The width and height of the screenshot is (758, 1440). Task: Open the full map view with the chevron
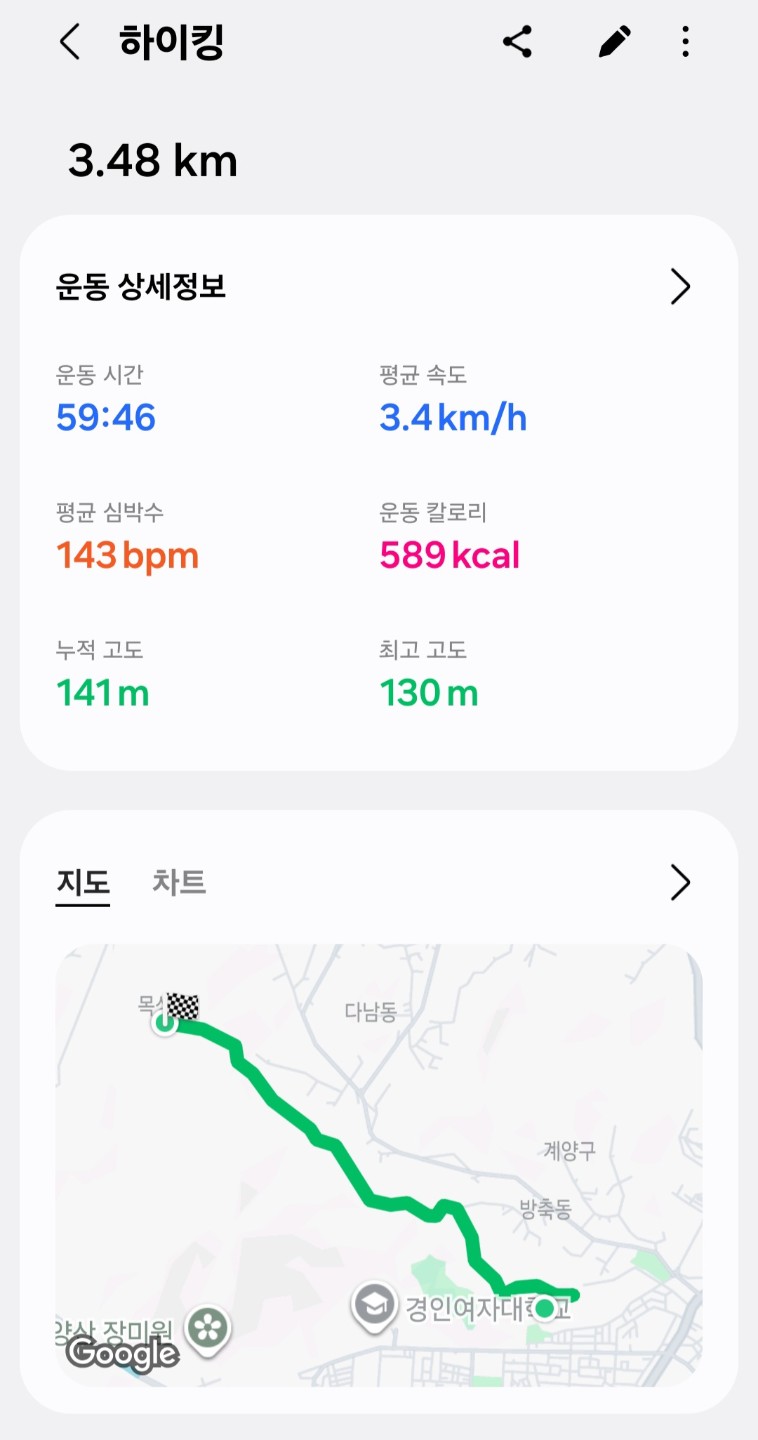680,882
